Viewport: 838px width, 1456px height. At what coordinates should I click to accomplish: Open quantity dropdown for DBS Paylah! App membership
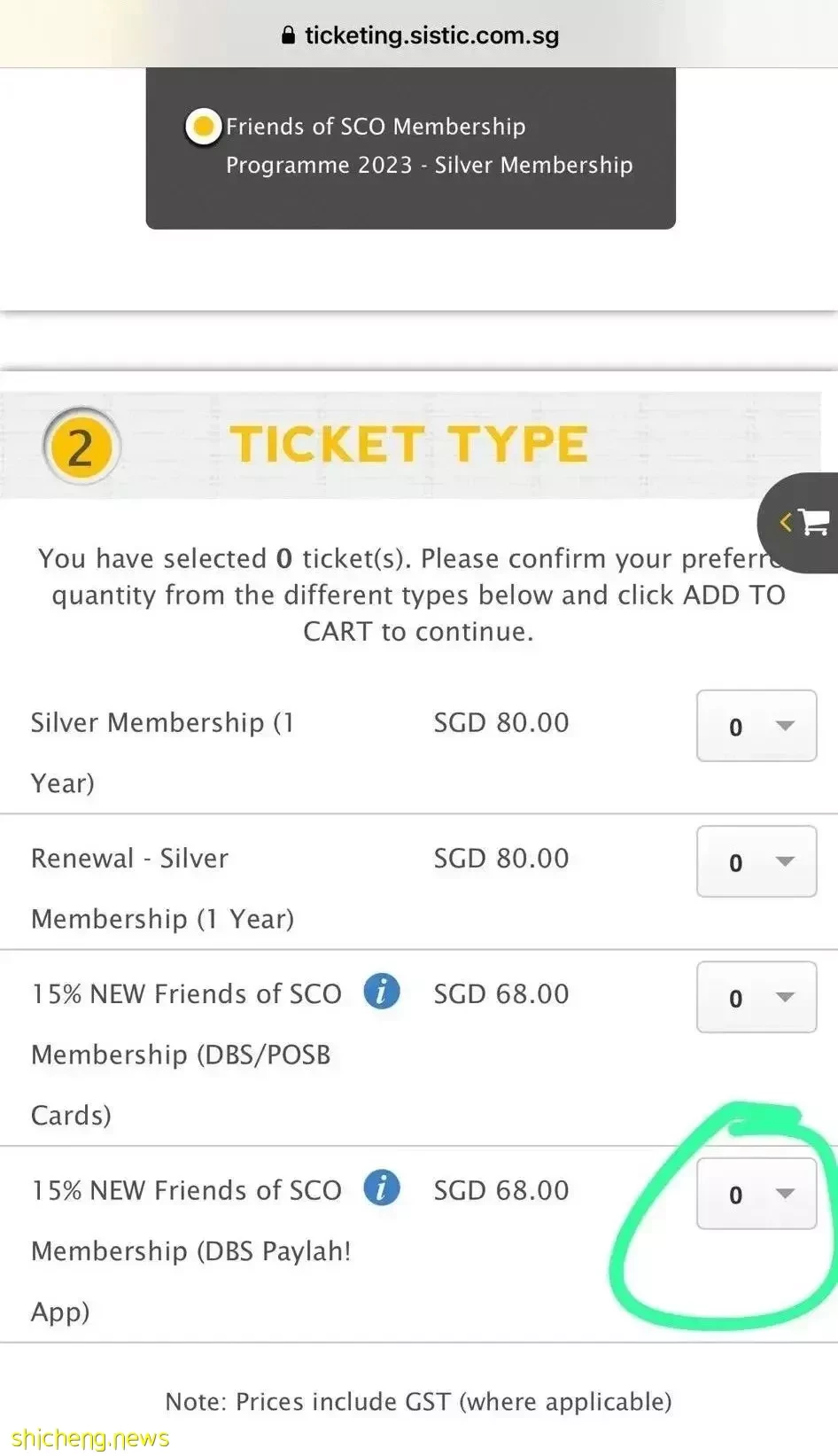coord(757,1194)
